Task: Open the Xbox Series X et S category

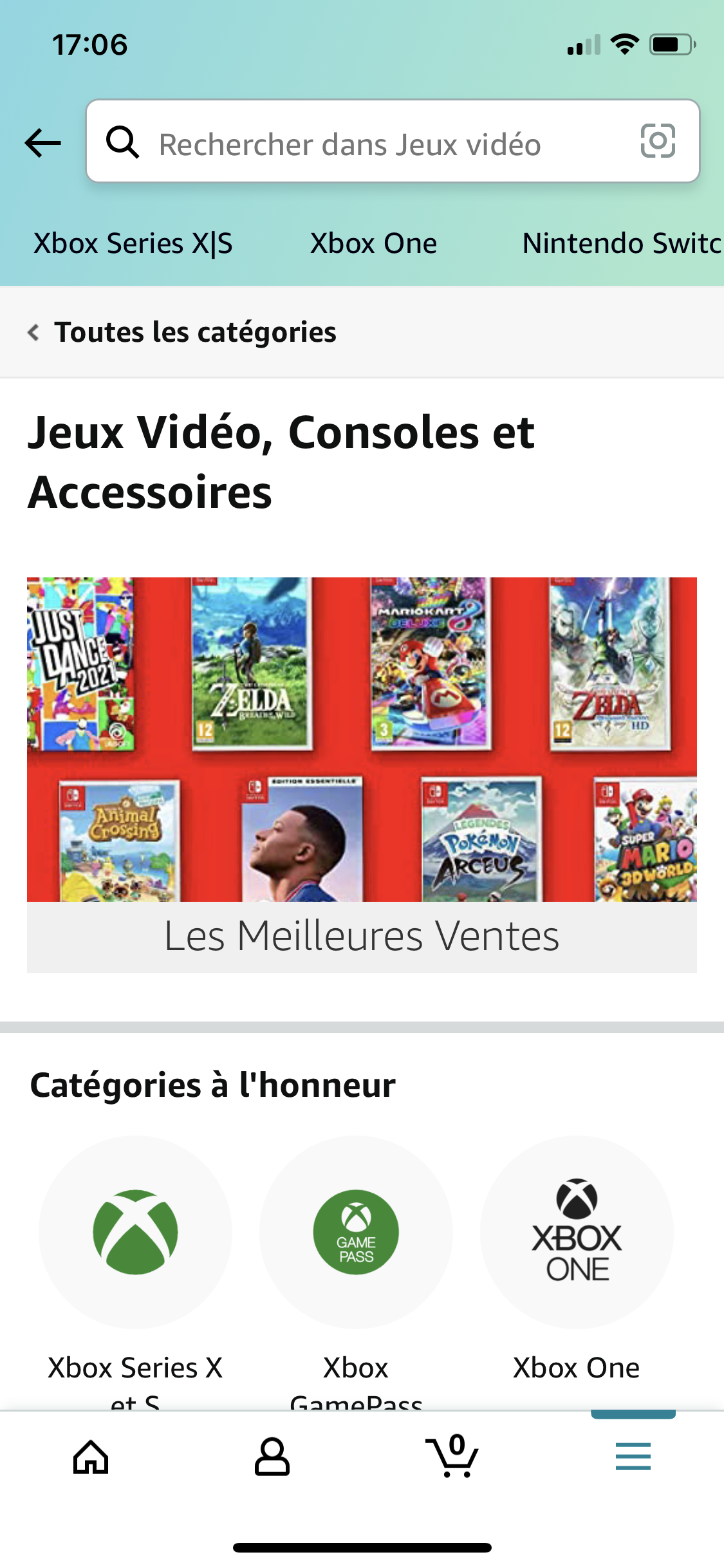Action: (135, 1233)
